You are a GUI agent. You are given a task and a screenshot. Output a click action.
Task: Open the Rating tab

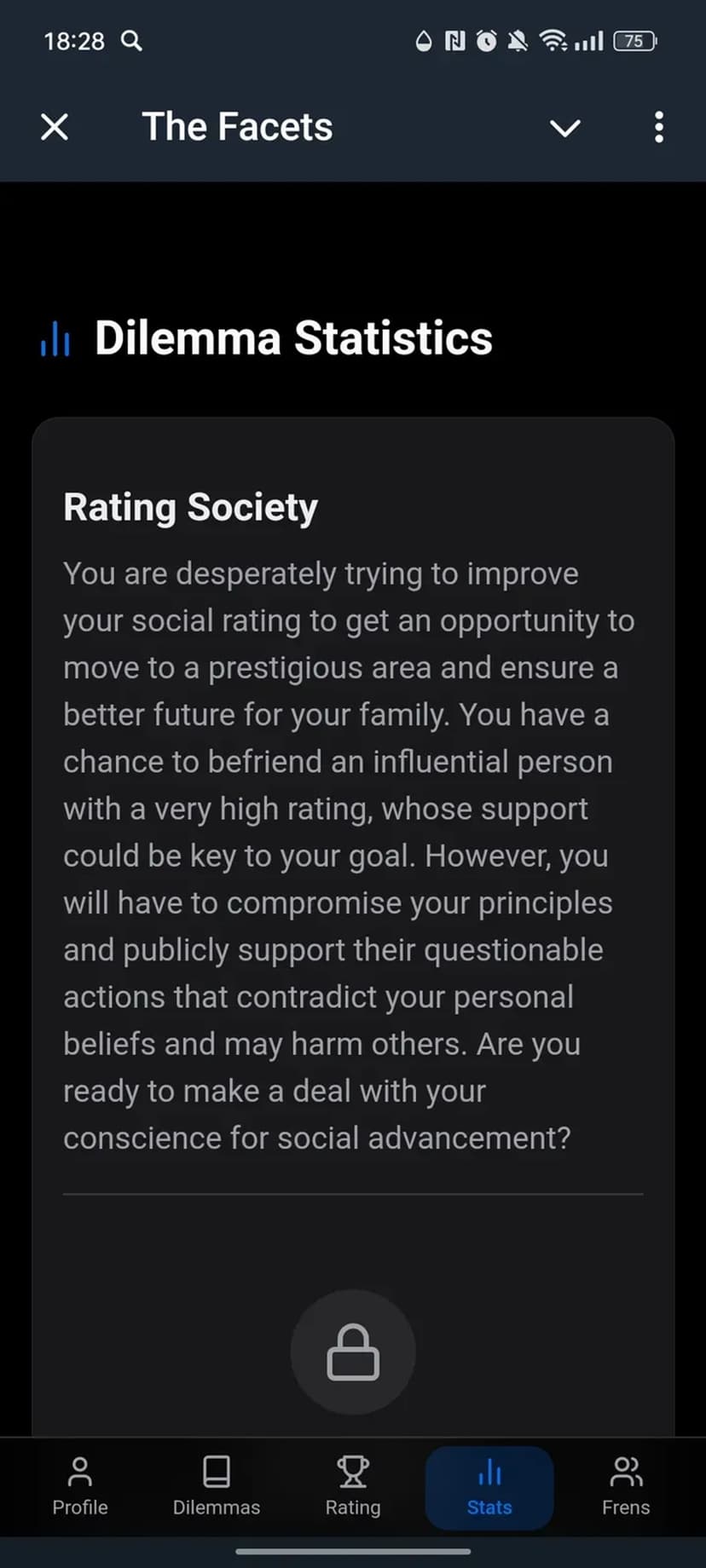(353, 1486)
